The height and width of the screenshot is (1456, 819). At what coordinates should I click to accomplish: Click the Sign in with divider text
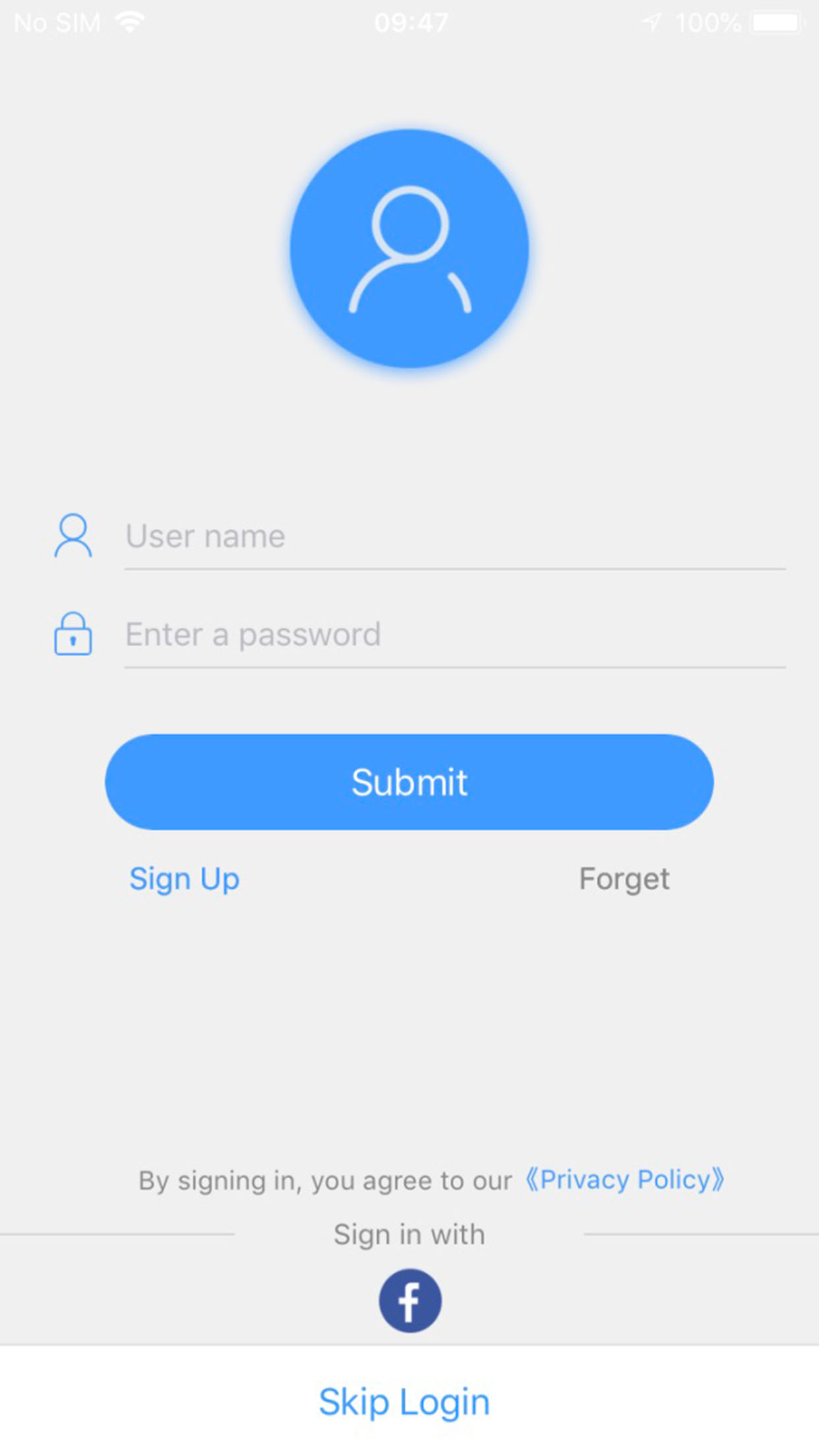pyautogui.click(x=409, y=1234)
